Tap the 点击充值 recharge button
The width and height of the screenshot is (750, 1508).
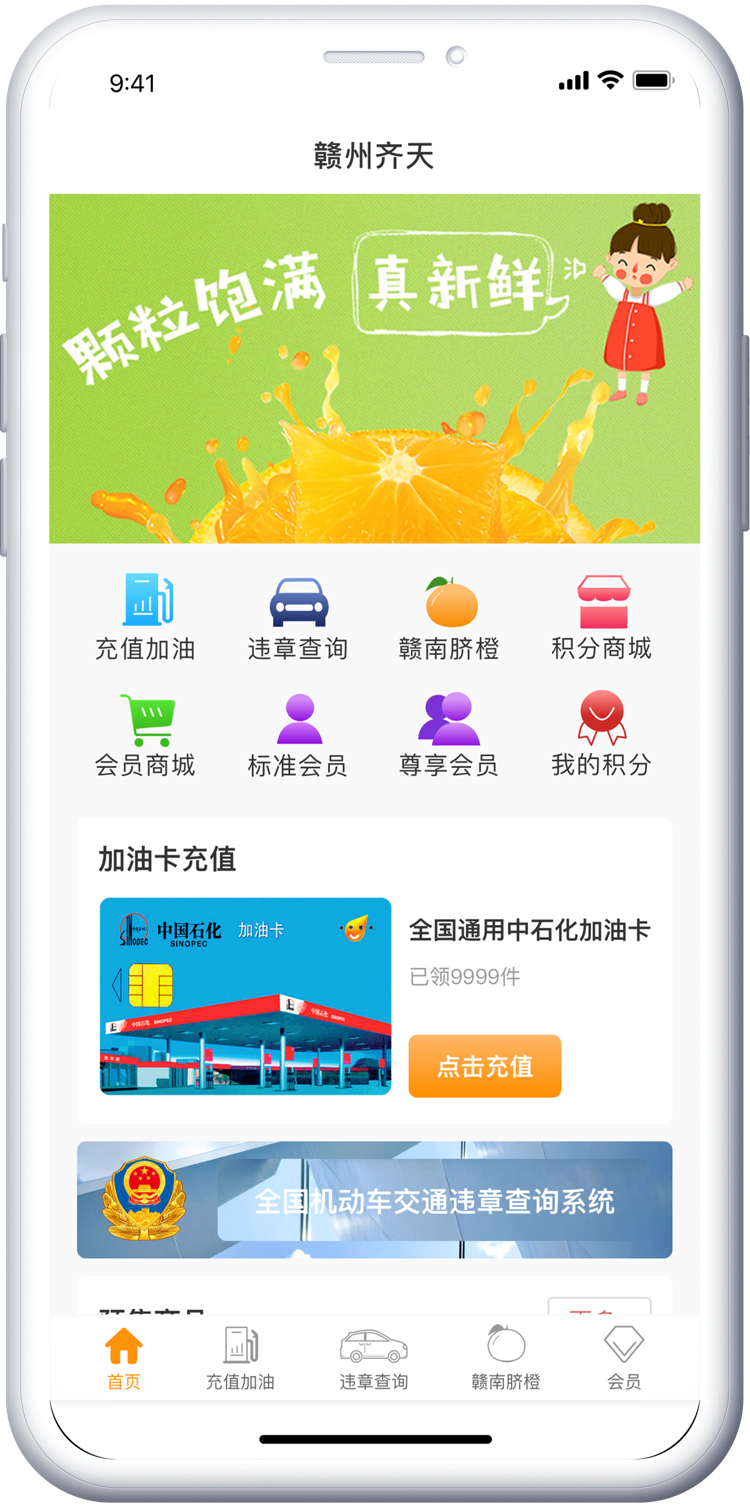point(485,1066)
